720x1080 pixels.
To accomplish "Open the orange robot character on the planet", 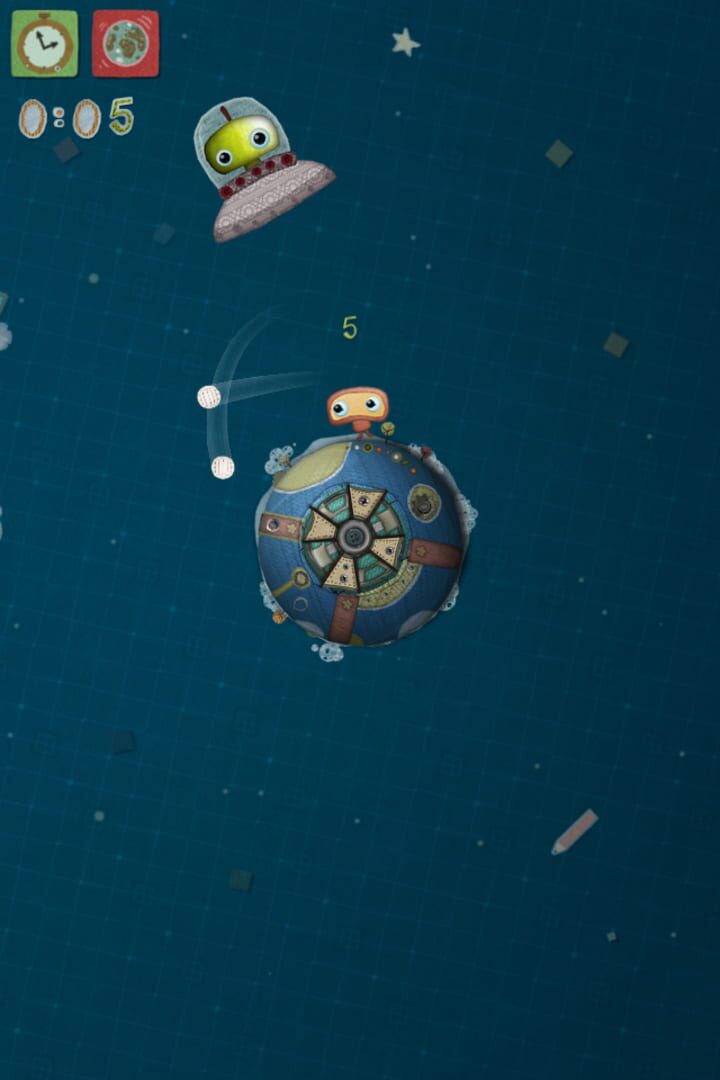I will click(x=355, y=405).
